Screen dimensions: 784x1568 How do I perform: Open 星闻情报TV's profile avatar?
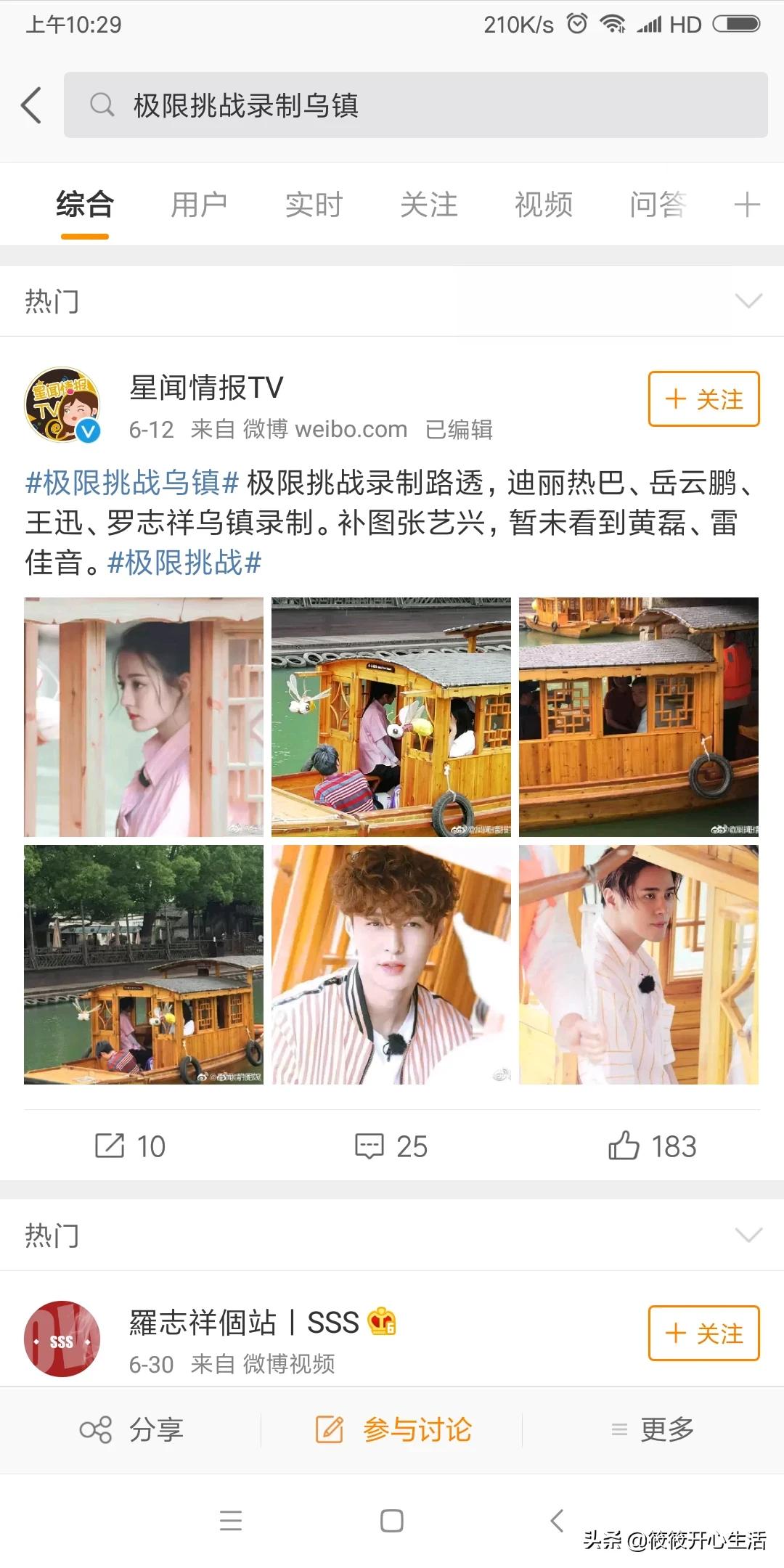pos(62,404)
